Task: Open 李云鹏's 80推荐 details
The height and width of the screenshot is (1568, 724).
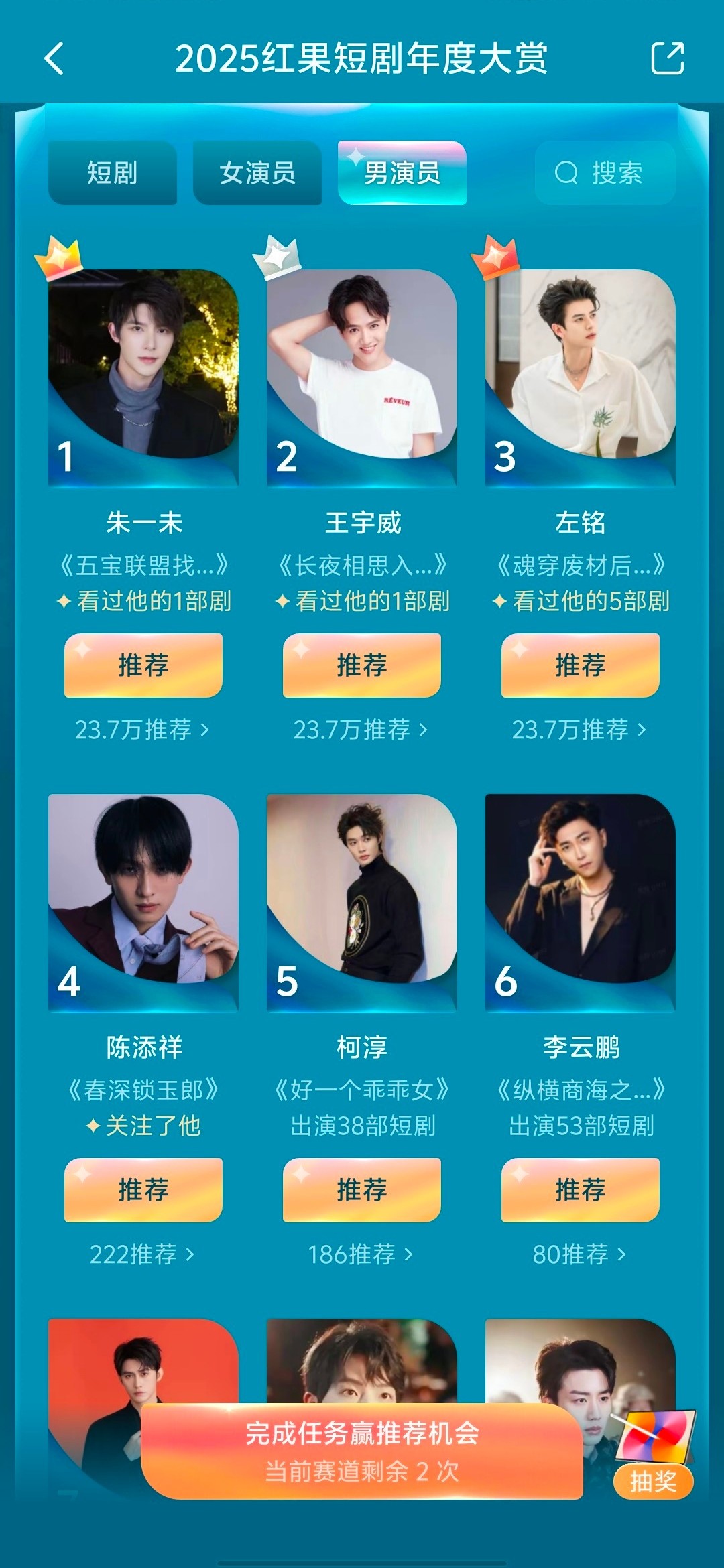Action: coord(579,1254)
